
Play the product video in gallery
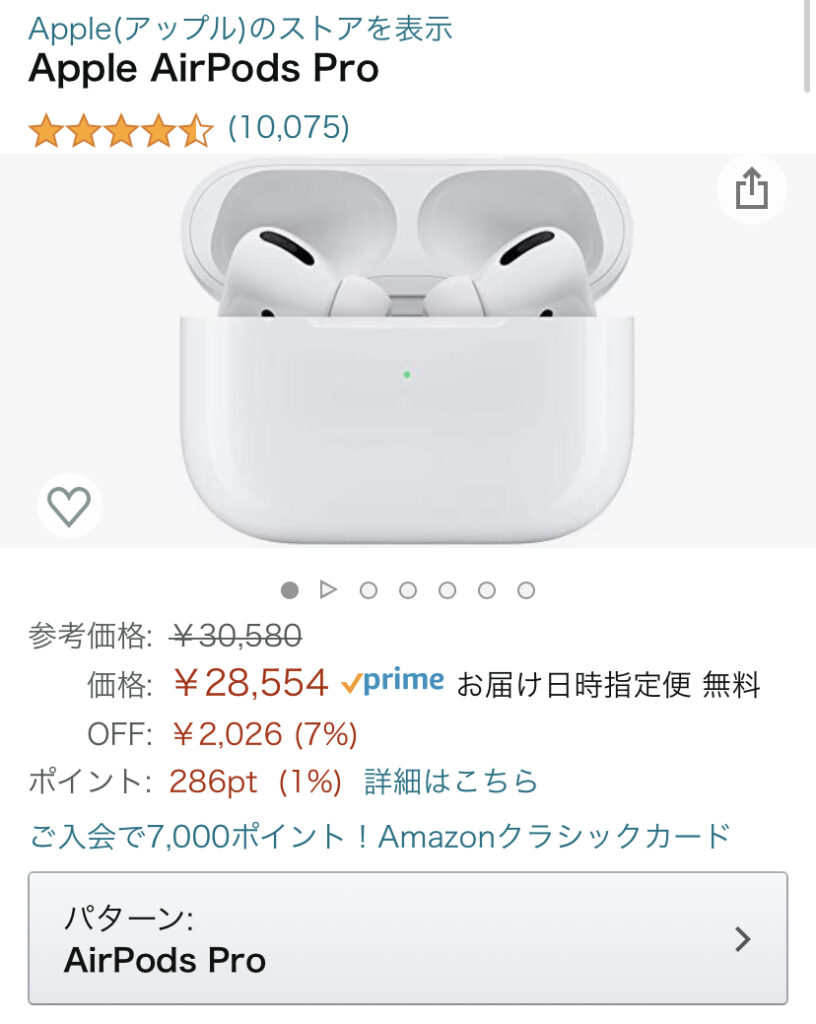point(328,590)
